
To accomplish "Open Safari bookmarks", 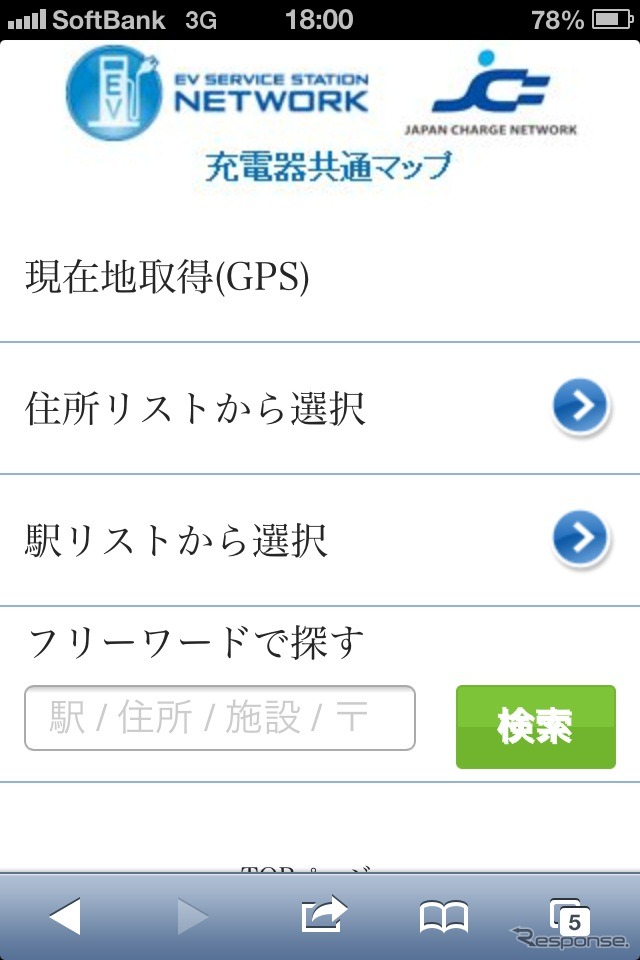I will (x=444, y=916).
